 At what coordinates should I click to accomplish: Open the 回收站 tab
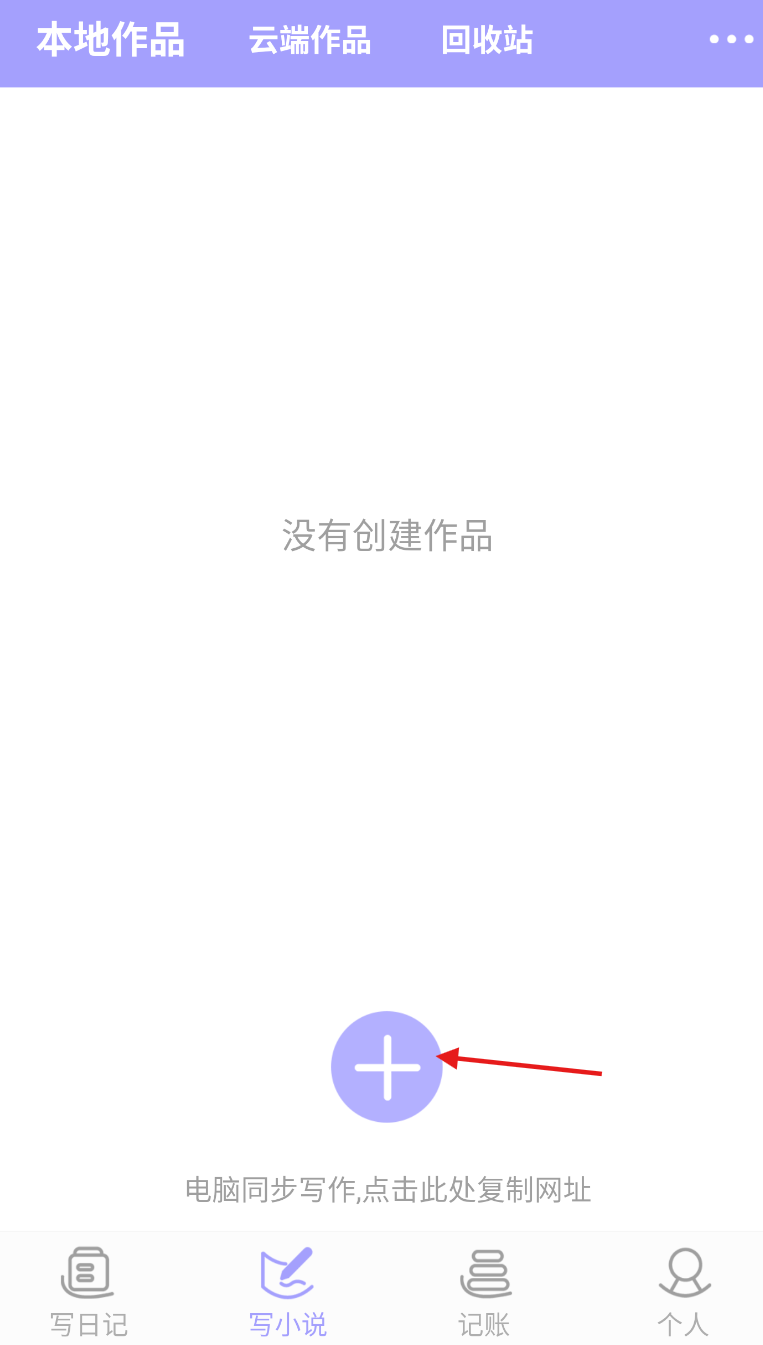(487, 41)
